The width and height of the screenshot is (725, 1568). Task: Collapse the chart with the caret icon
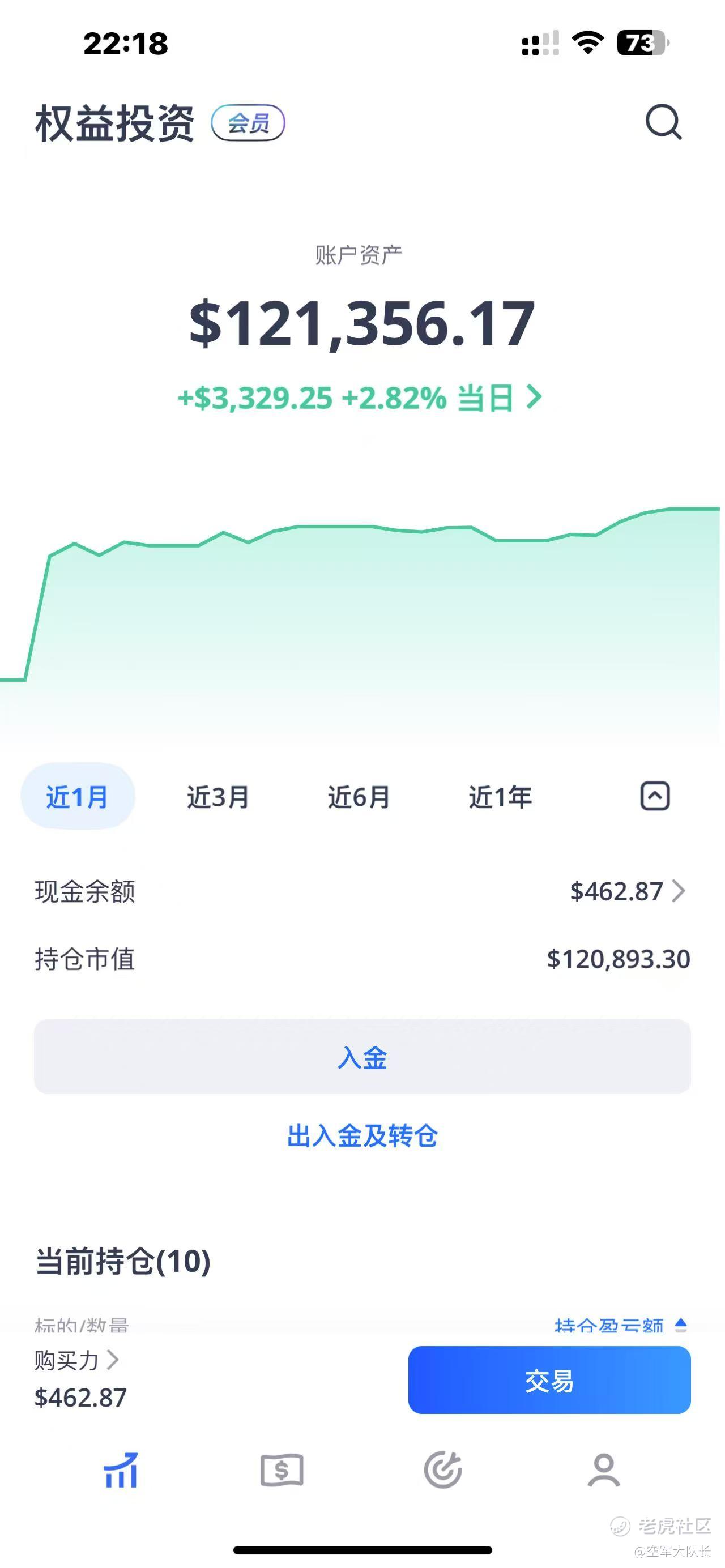(655, 796)
